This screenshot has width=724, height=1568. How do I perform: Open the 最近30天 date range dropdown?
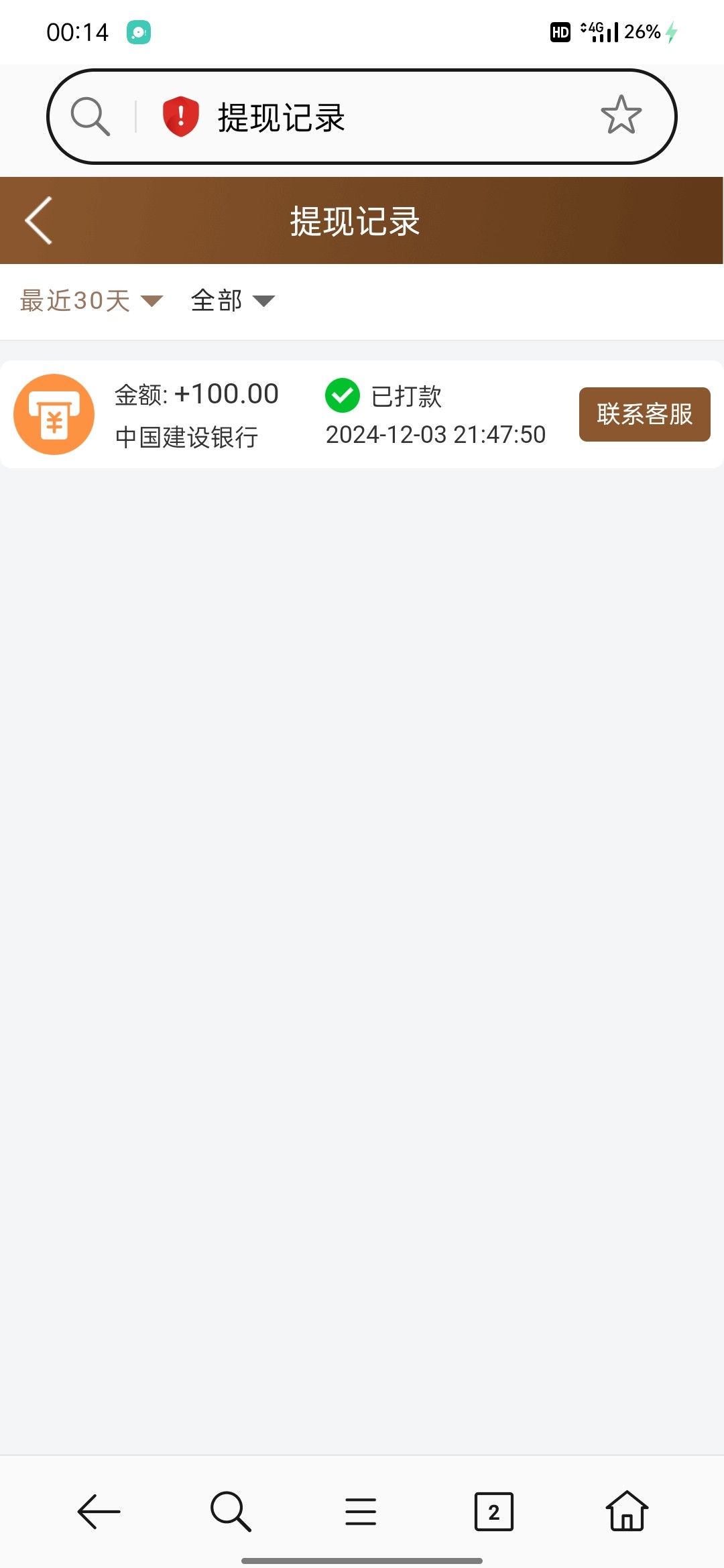(74, 301)
